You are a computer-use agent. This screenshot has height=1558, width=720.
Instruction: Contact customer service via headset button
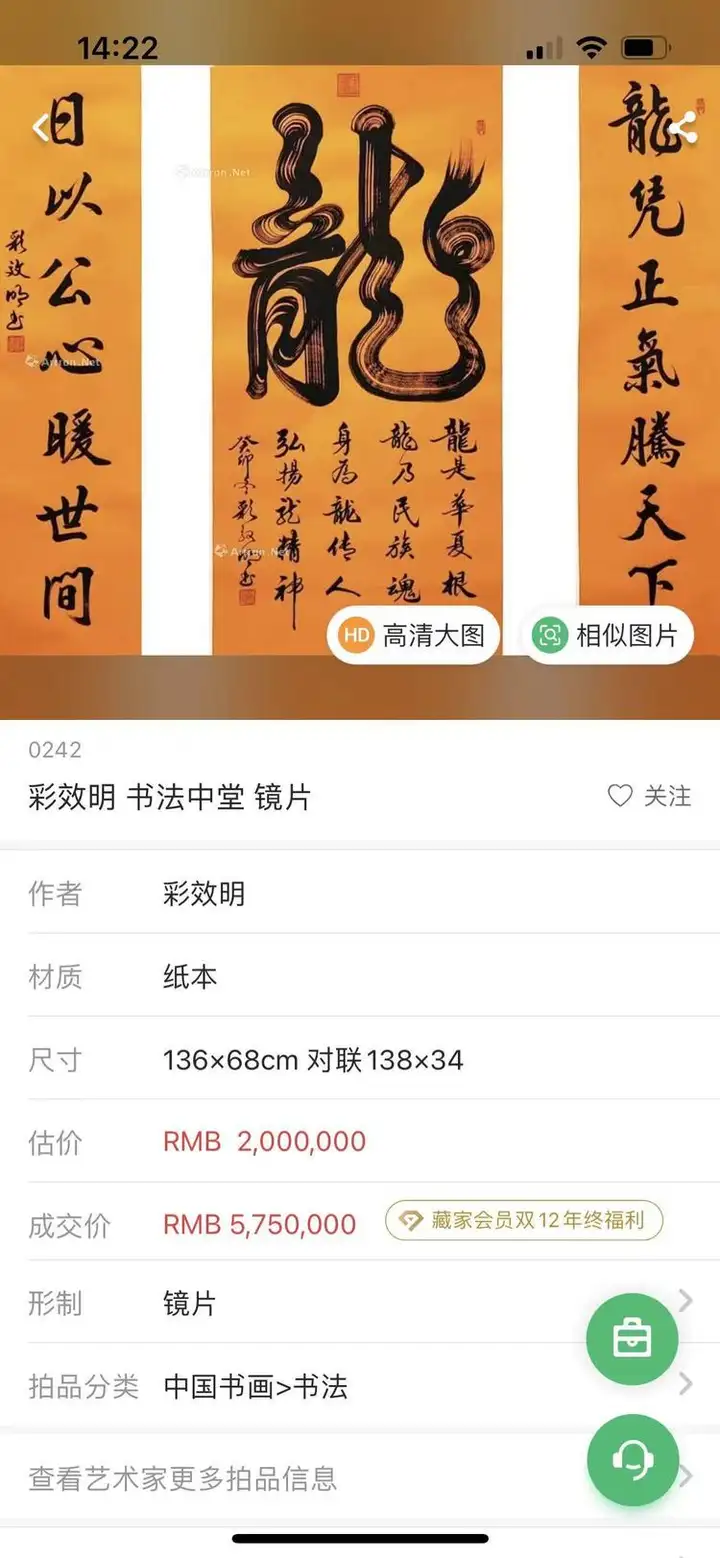click(x=632, y=1460)
